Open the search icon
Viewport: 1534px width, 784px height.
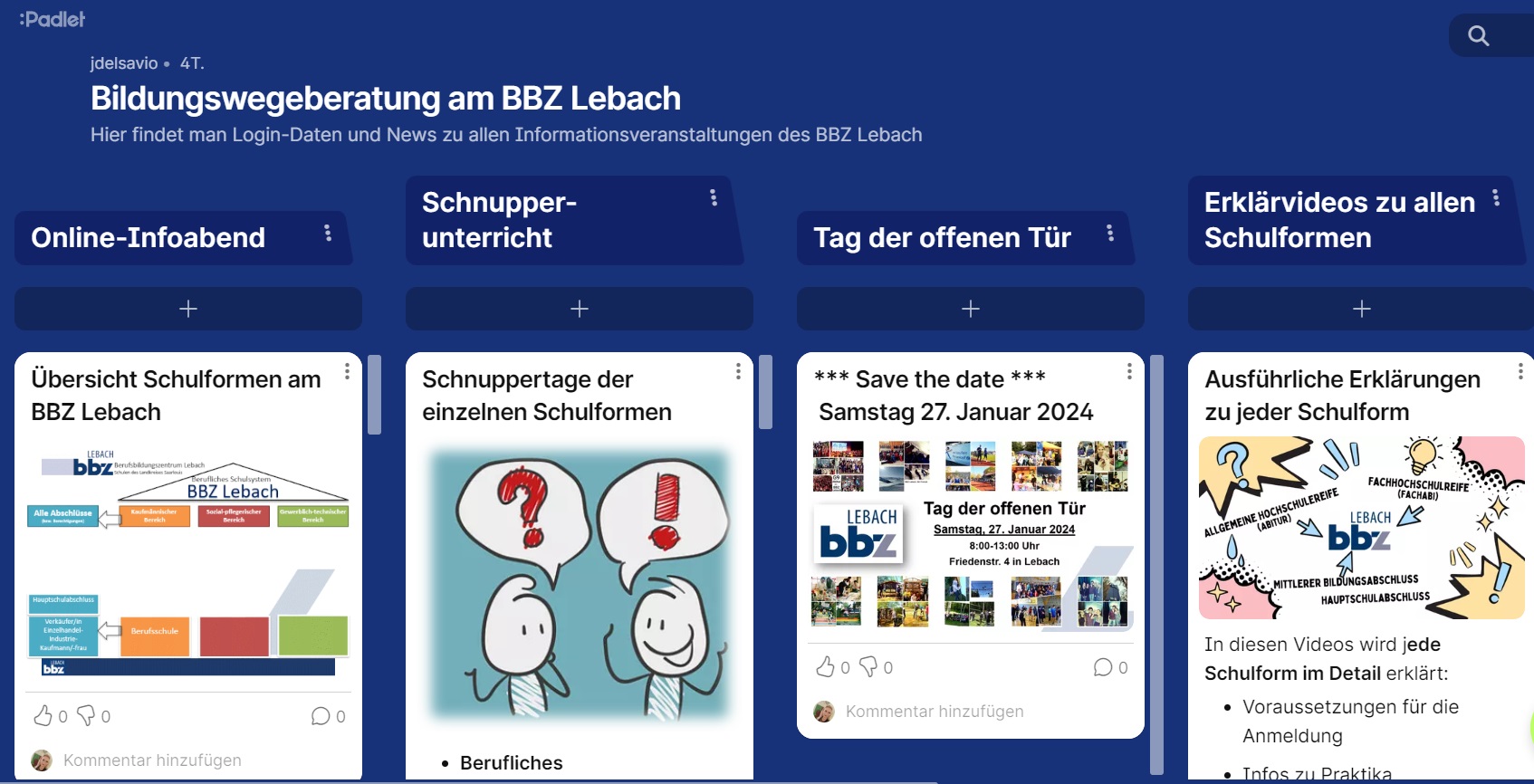coord(1478,36)
